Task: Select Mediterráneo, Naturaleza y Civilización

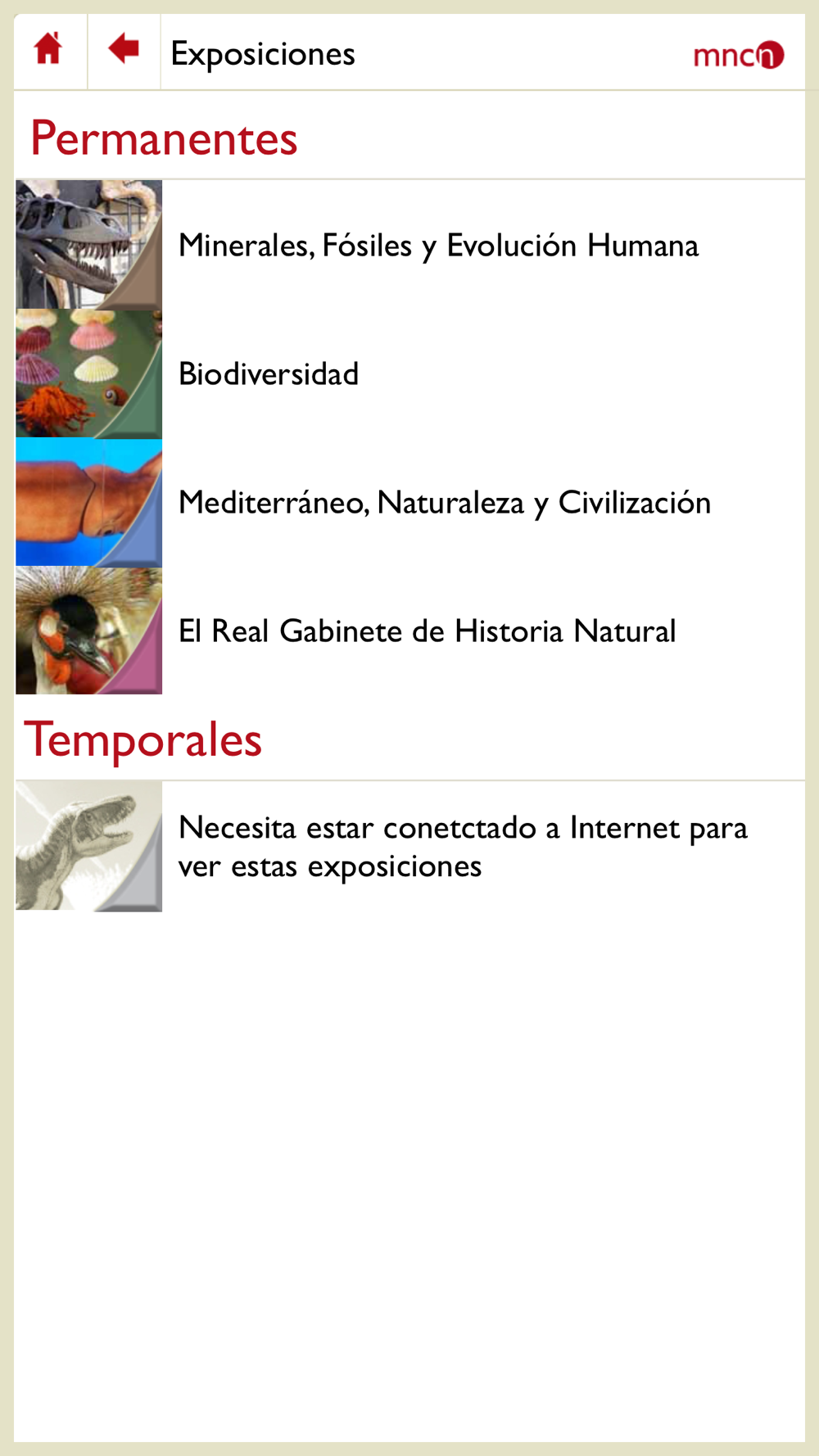Action: 409,502
